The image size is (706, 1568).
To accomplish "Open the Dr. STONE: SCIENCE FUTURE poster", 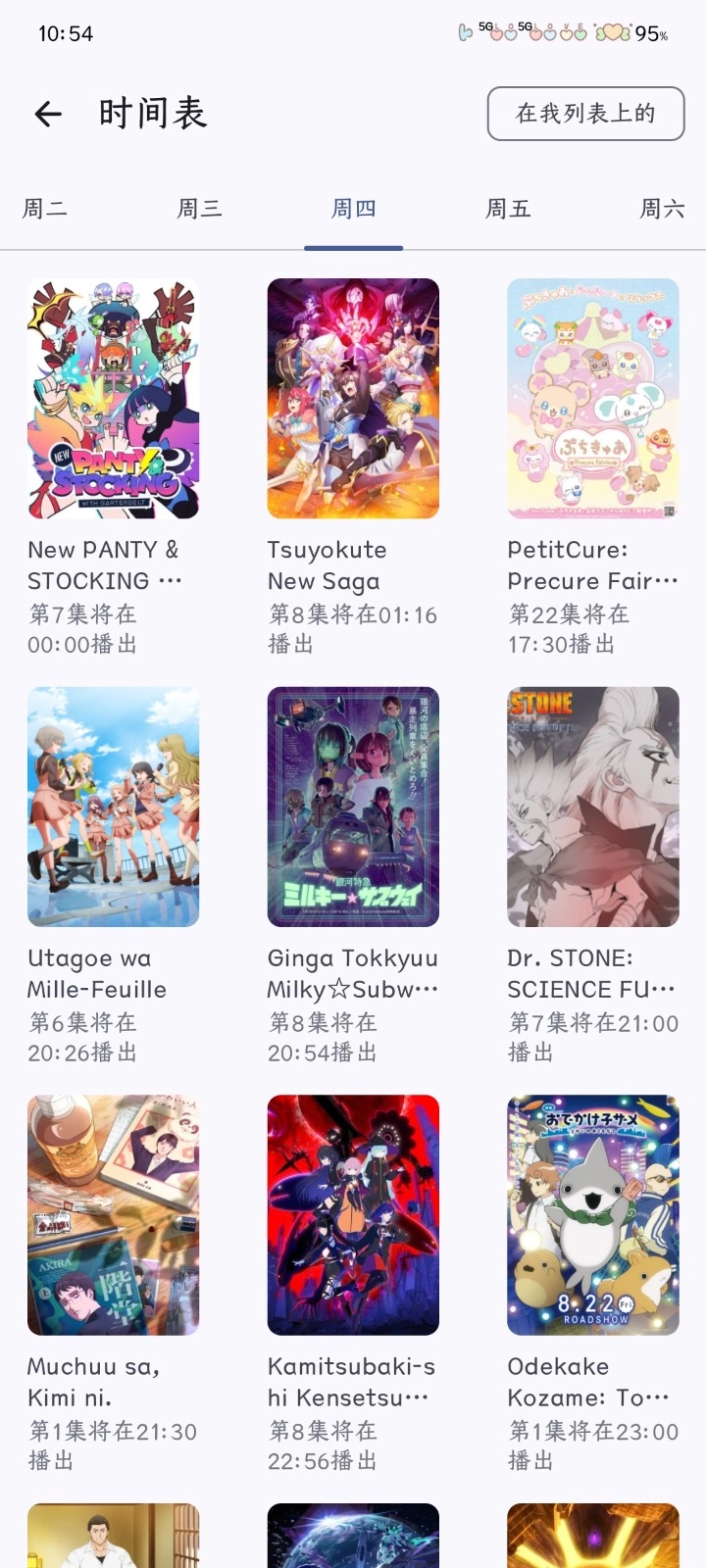I will tap(592, 806).
